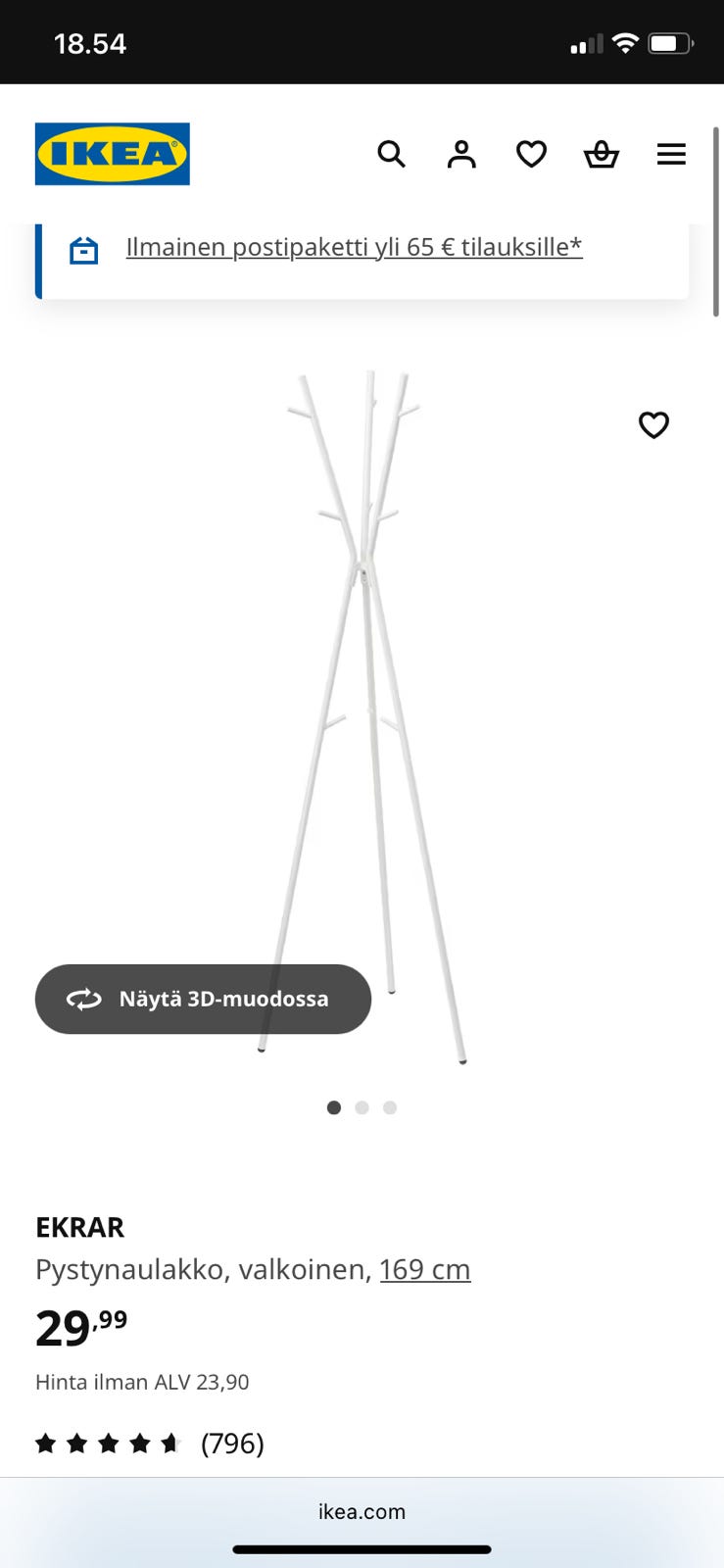Open the 796 customer reviews

(x=150, y=1443)
